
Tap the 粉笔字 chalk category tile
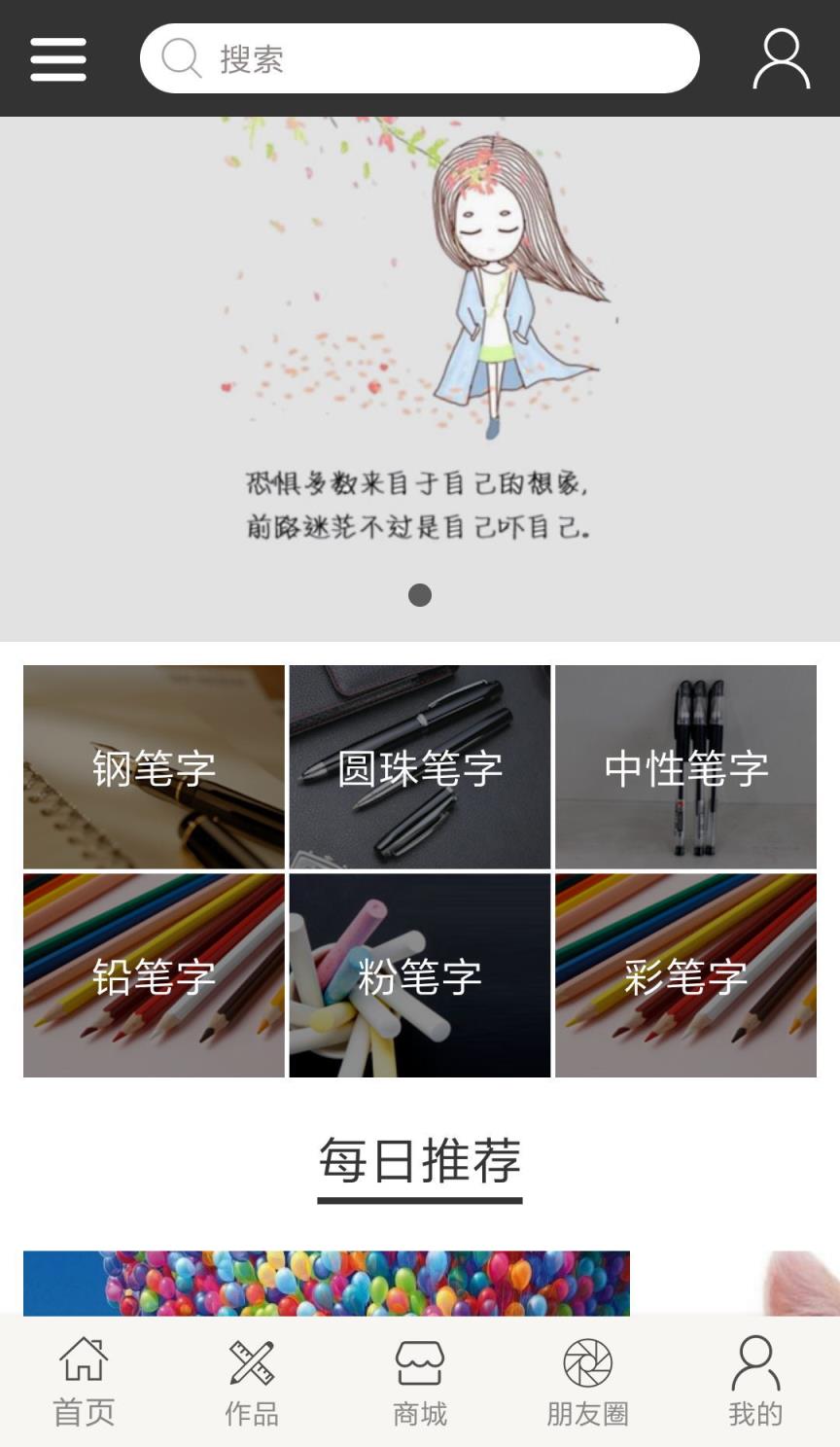tap(419, 975)
